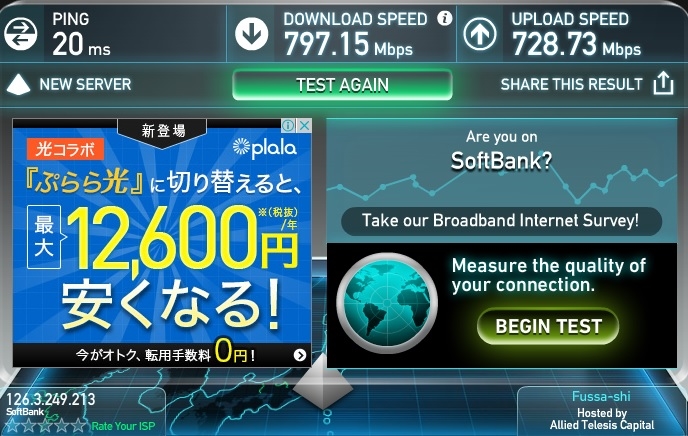Start the connection quality BEGIN TEST
The height and width of the screenshot is (436, 688).
pos(548,326)
